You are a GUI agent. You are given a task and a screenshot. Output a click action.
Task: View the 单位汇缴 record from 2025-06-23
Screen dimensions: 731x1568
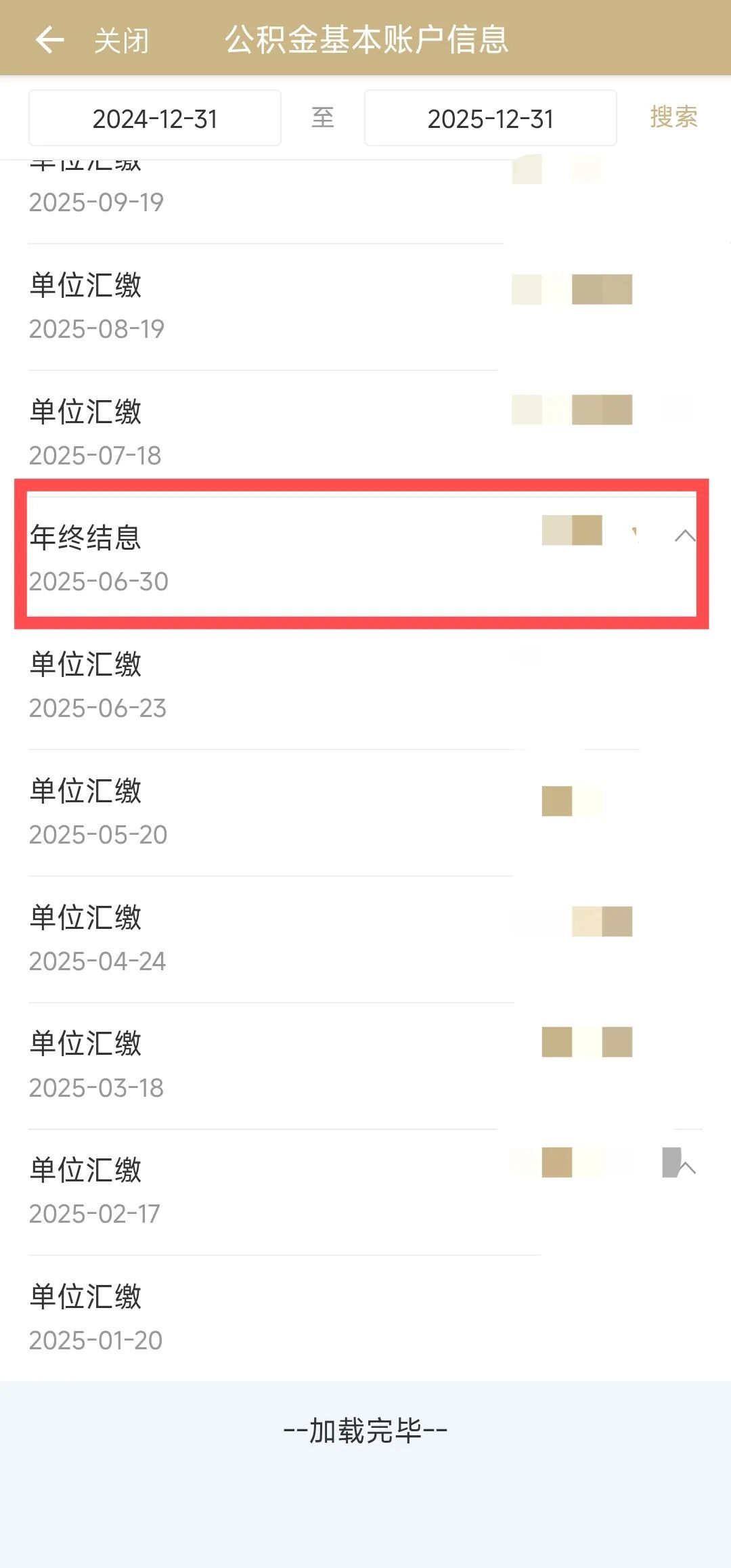point(271,684)
